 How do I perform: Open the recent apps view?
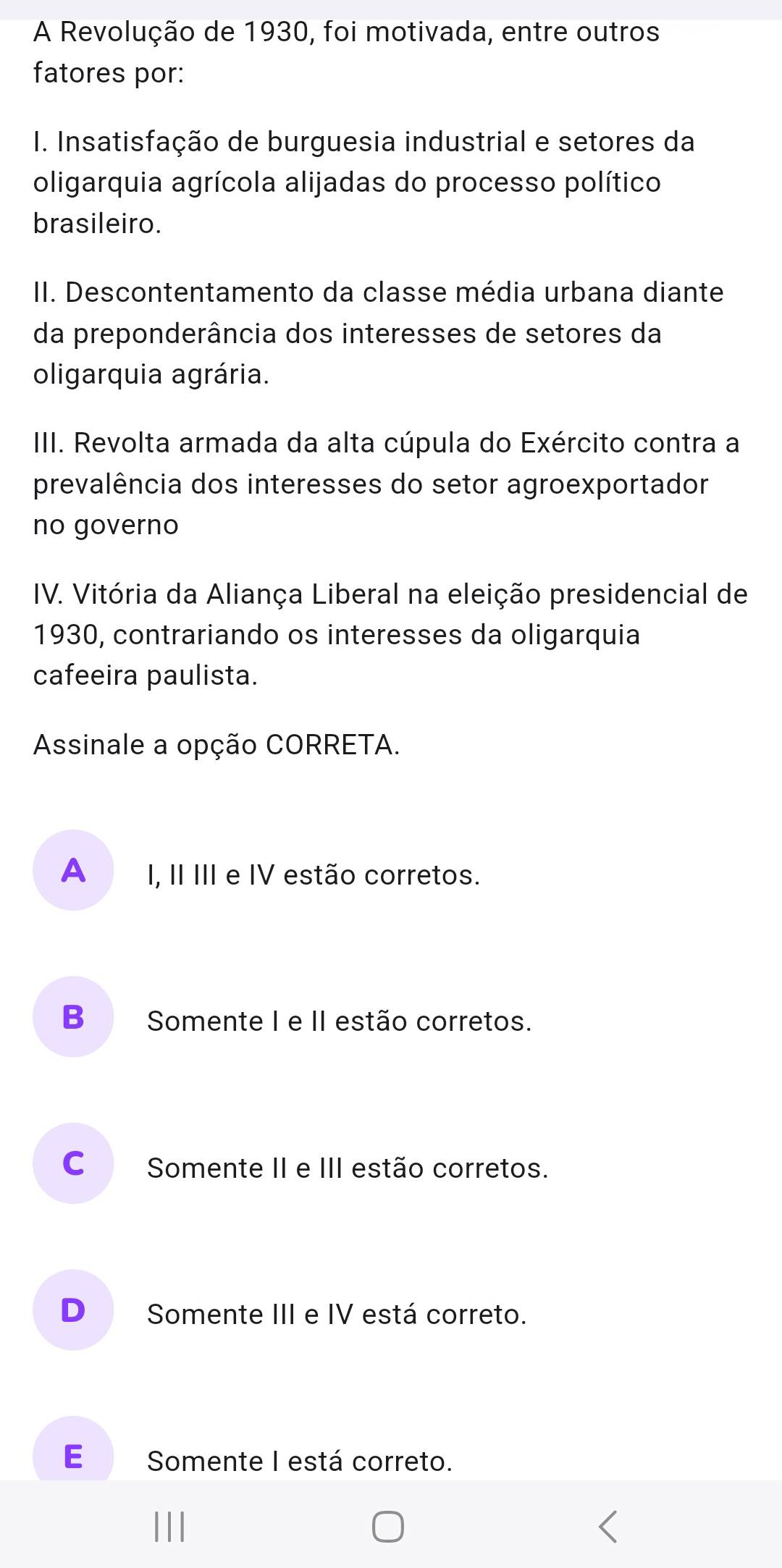(169, 1526)
